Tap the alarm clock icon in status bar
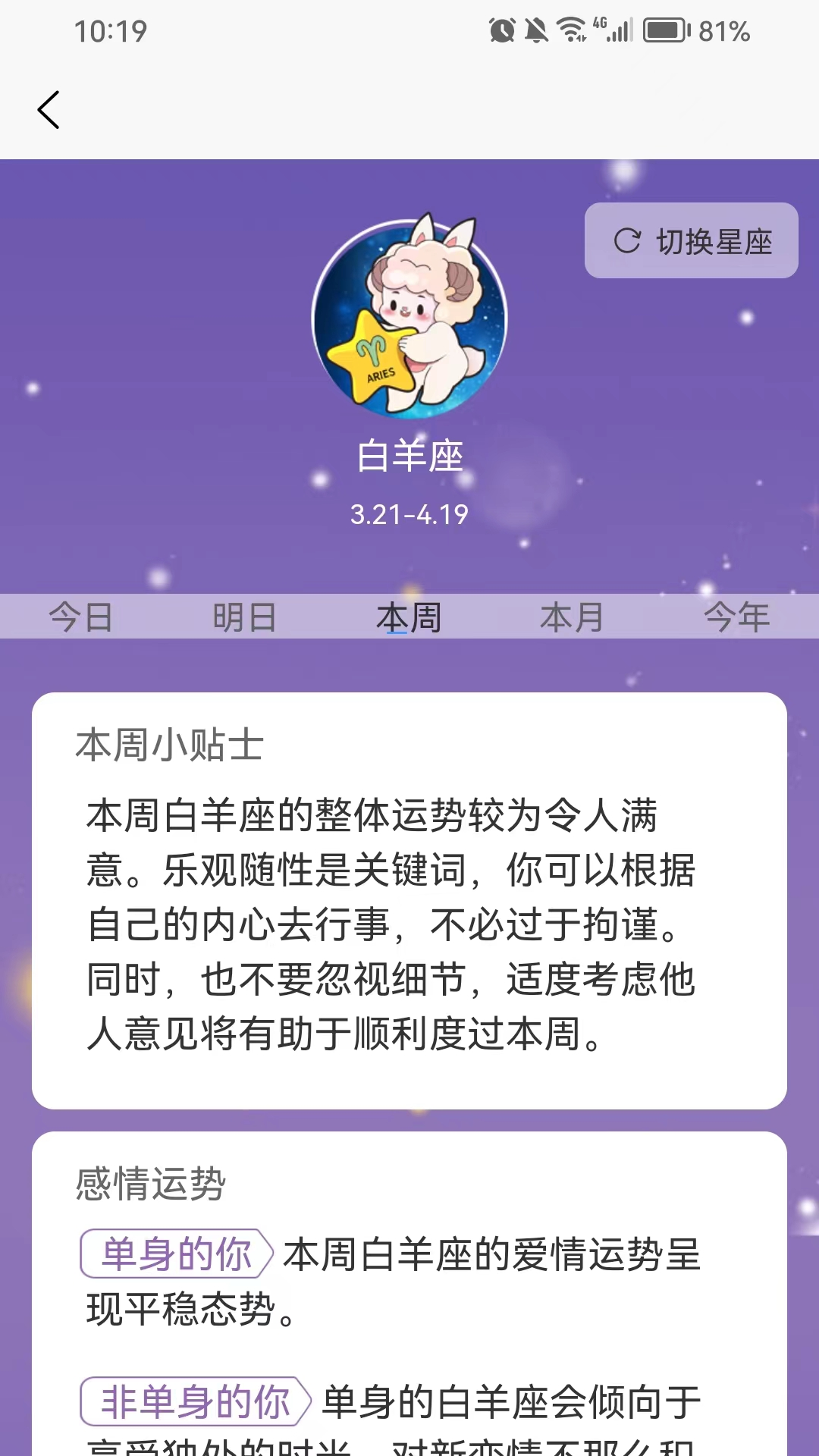The height and width of the screenshot is (1456, 819). tap(502, 29)
